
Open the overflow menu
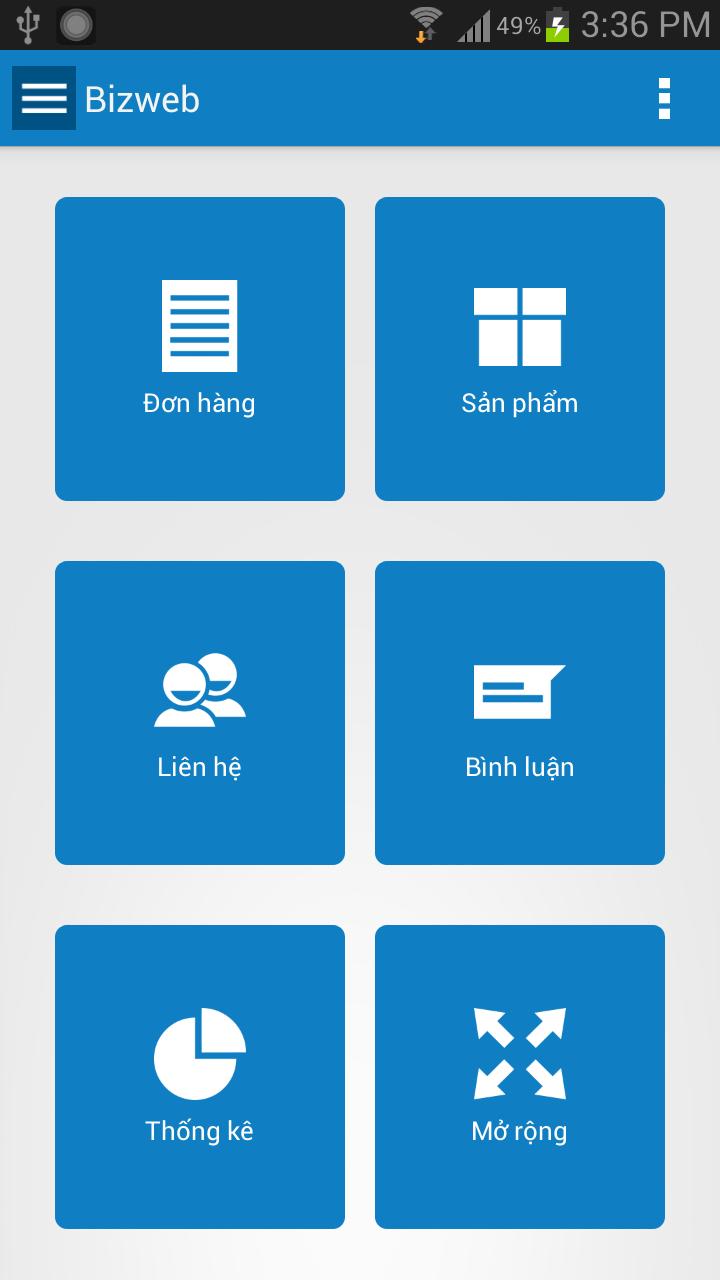pos(664,99)
